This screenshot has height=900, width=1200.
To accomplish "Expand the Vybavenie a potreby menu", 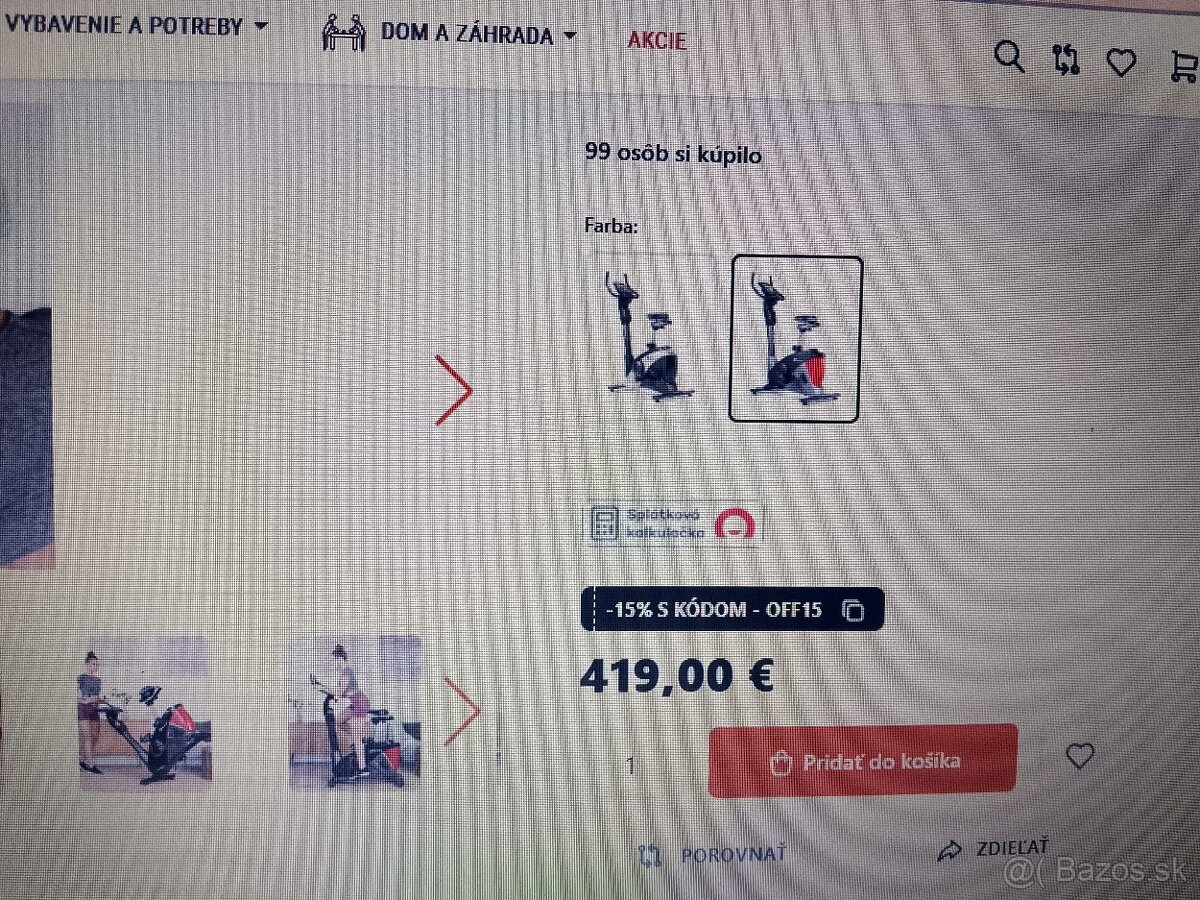I will click(x=135, y=25).
